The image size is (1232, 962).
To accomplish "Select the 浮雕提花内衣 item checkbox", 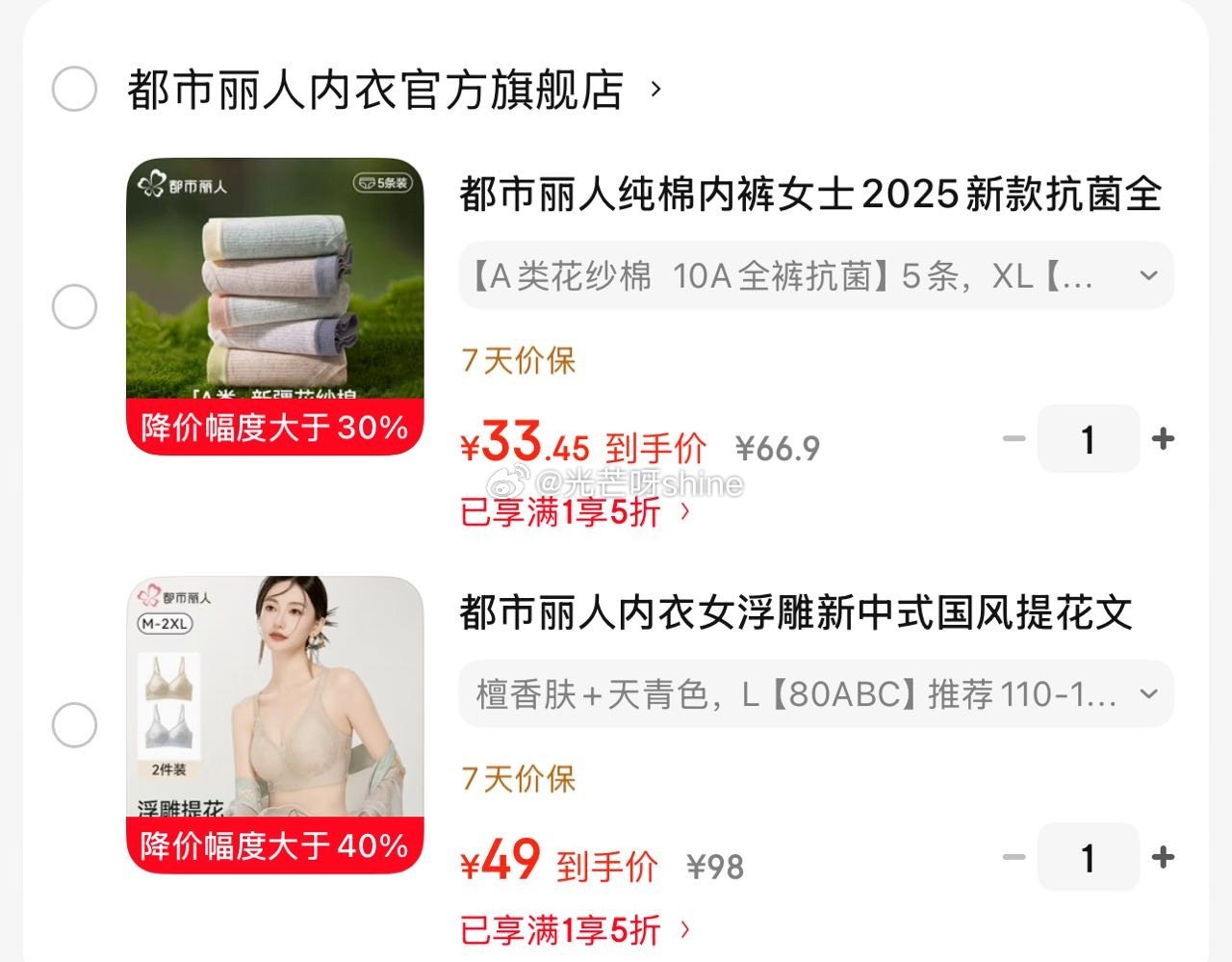I will pyautogui.click(x=74, y=725).
